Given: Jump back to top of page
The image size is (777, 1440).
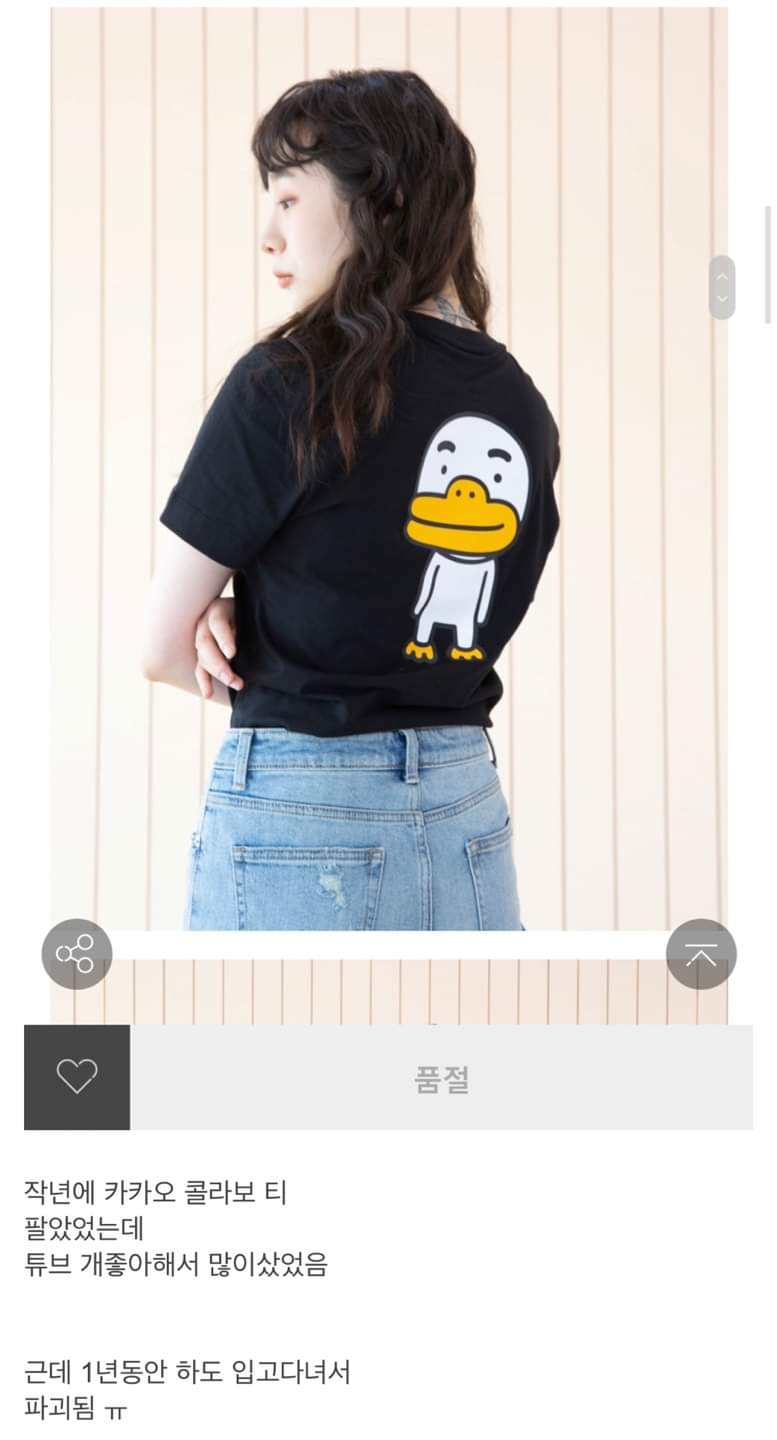Looking at the screenshot, I should 701,954.
